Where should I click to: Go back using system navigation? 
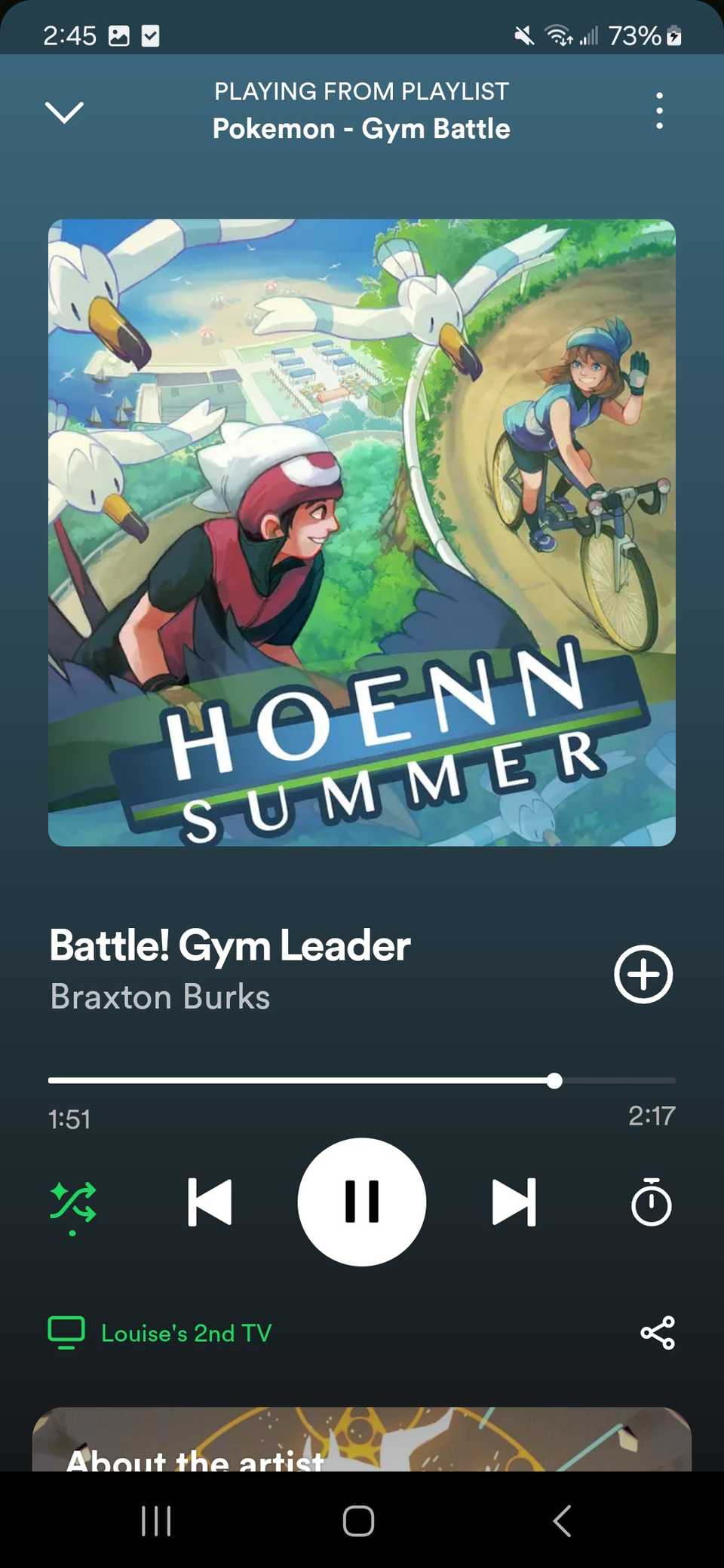[x=562, y=1521]
